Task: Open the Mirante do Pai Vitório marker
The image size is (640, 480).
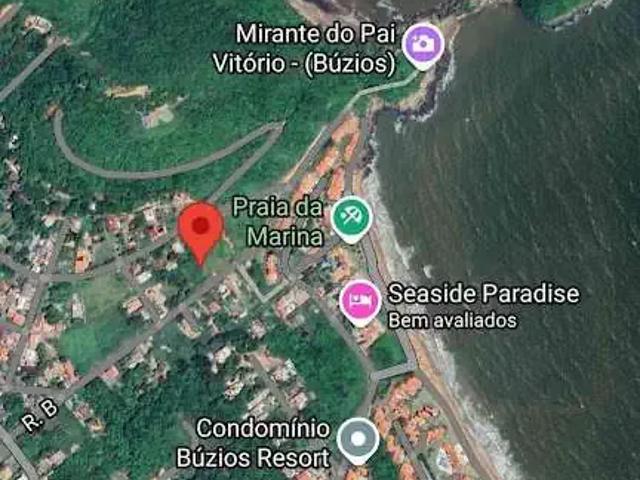Action: coord(424,44)
